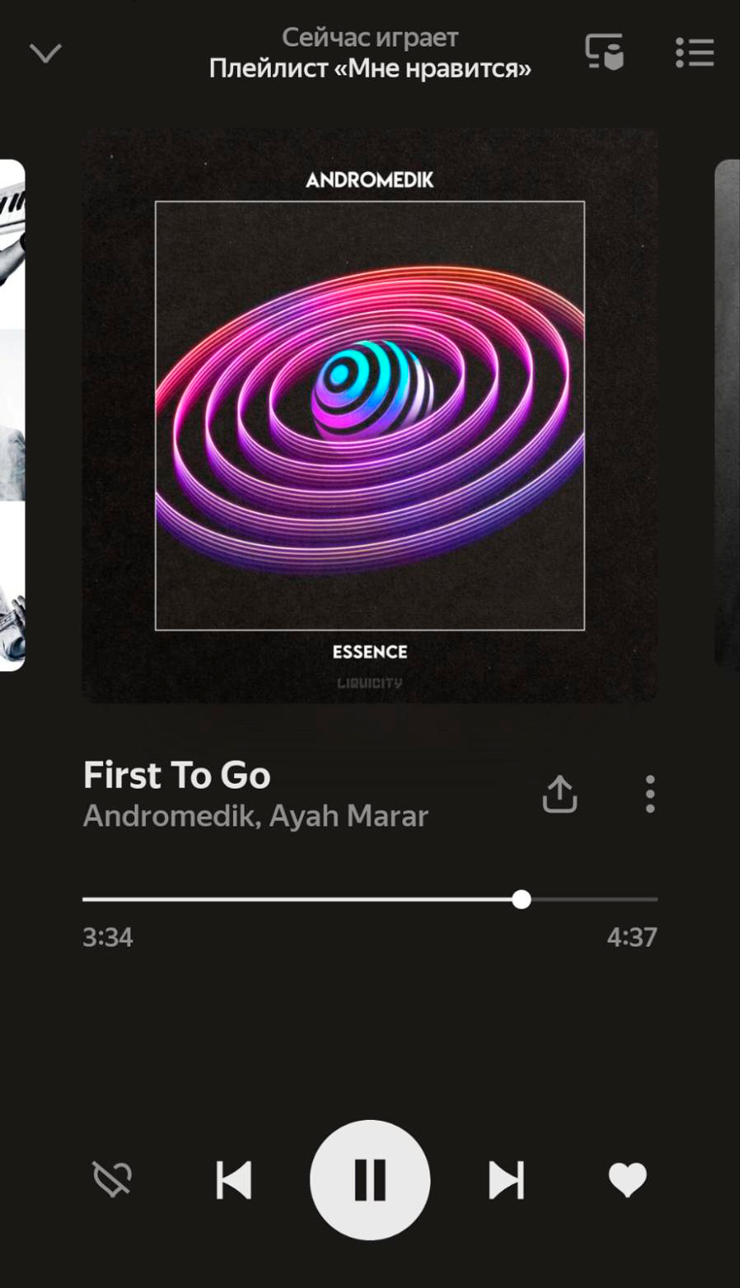
Task: Skip to the next track
Action: (x=506, y=1181)
